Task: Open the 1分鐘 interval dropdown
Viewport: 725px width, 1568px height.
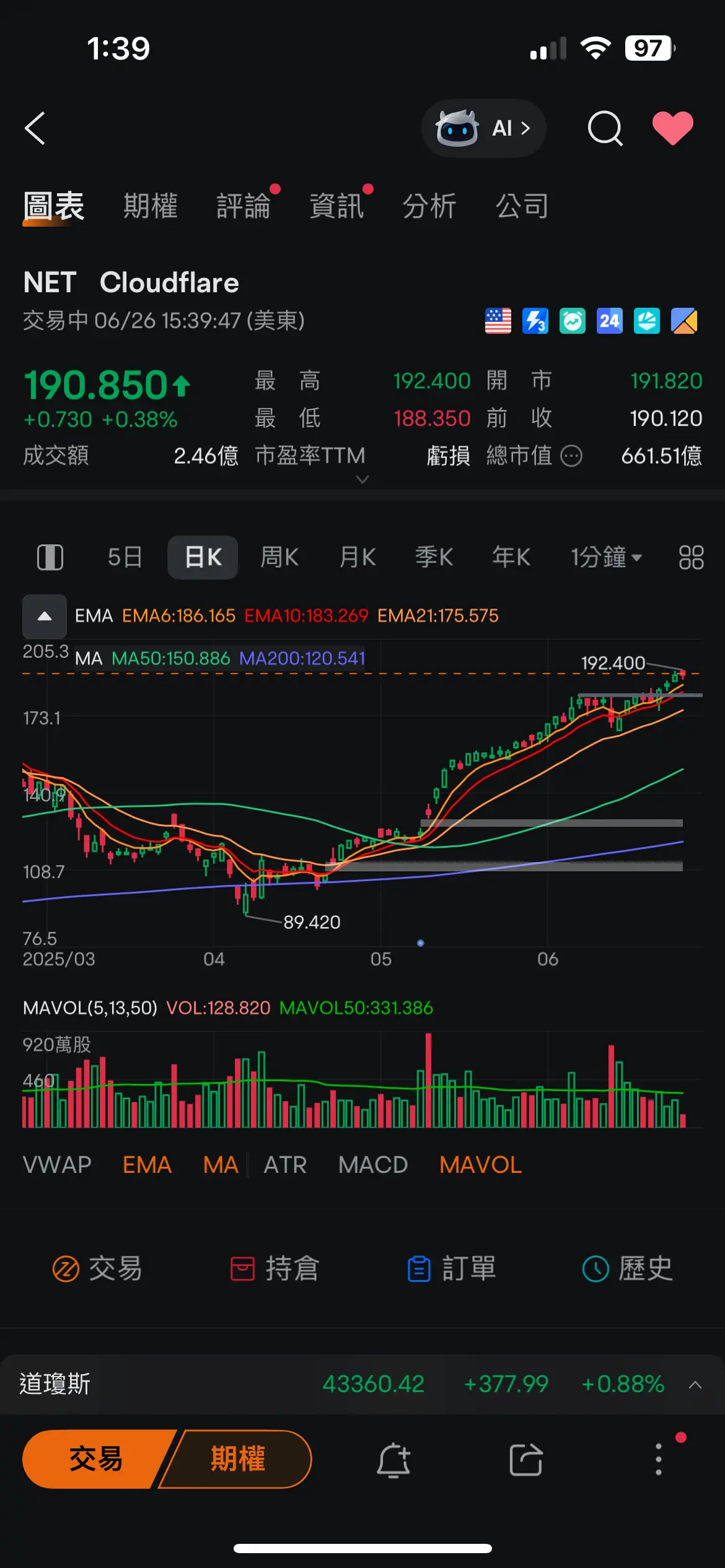Action: pos(606,557)
